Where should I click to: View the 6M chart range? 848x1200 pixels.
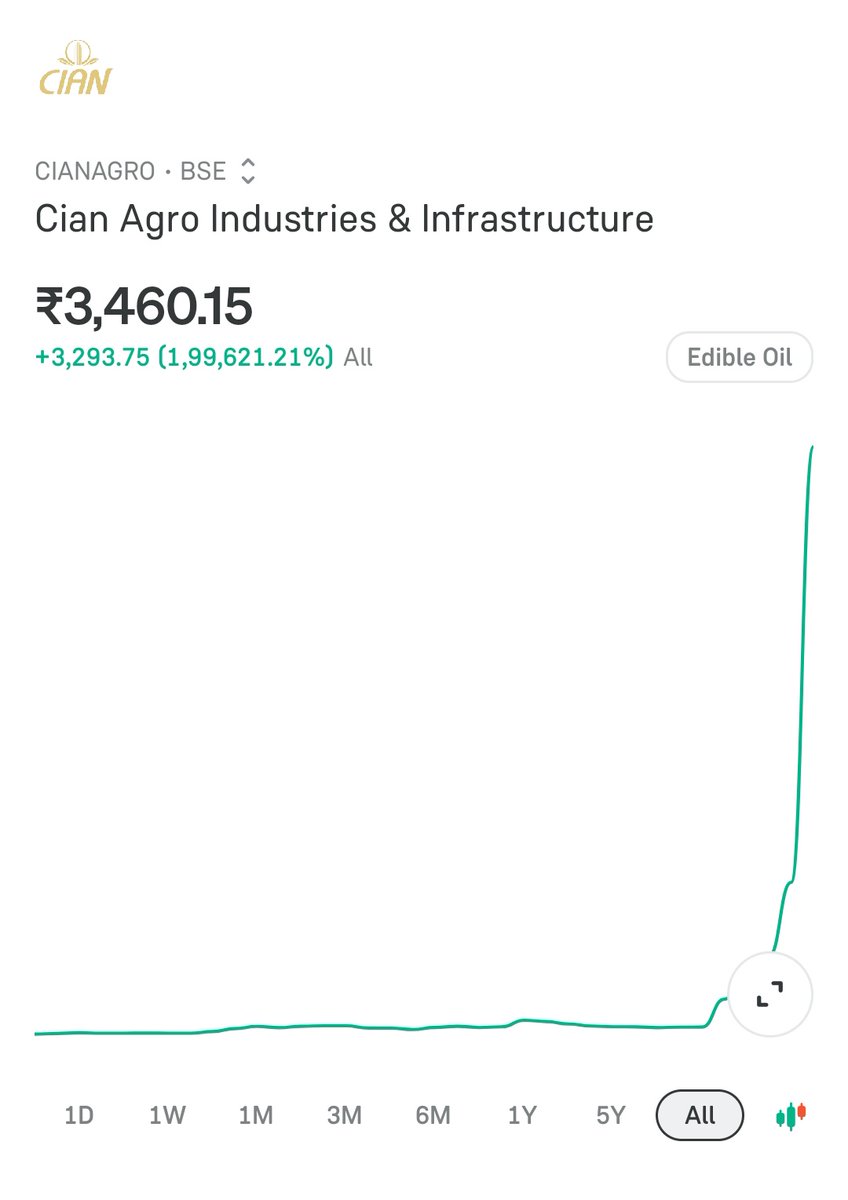pyautogui.click(x=433, y=1115)
